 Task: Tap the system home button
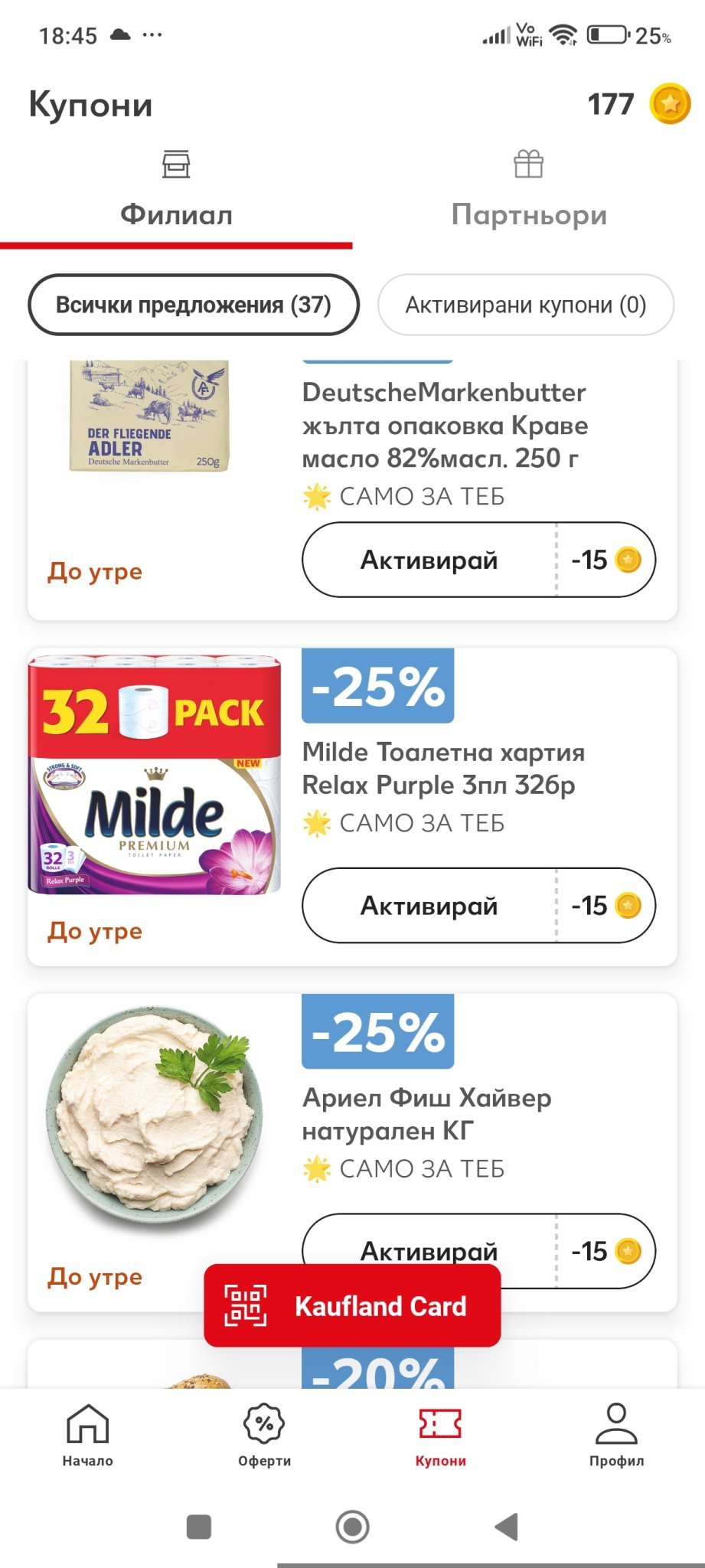352,1527
